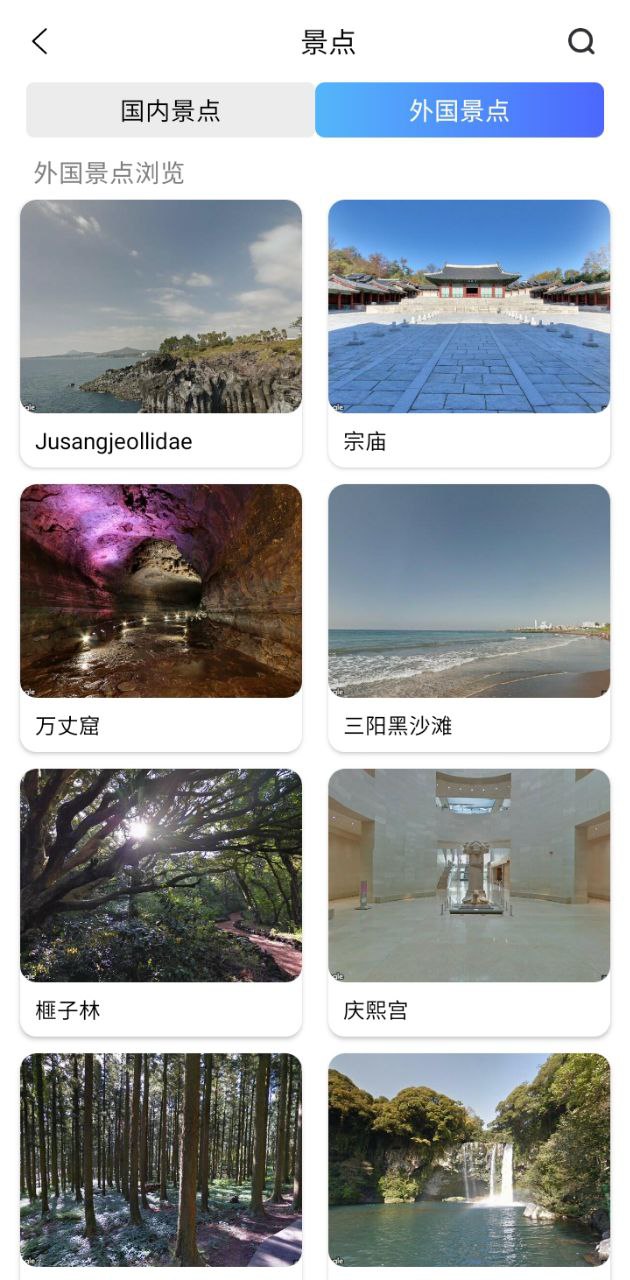630x1280 pixels.
Task: Select the 外国景点 tab
Action: coord(459,110)
